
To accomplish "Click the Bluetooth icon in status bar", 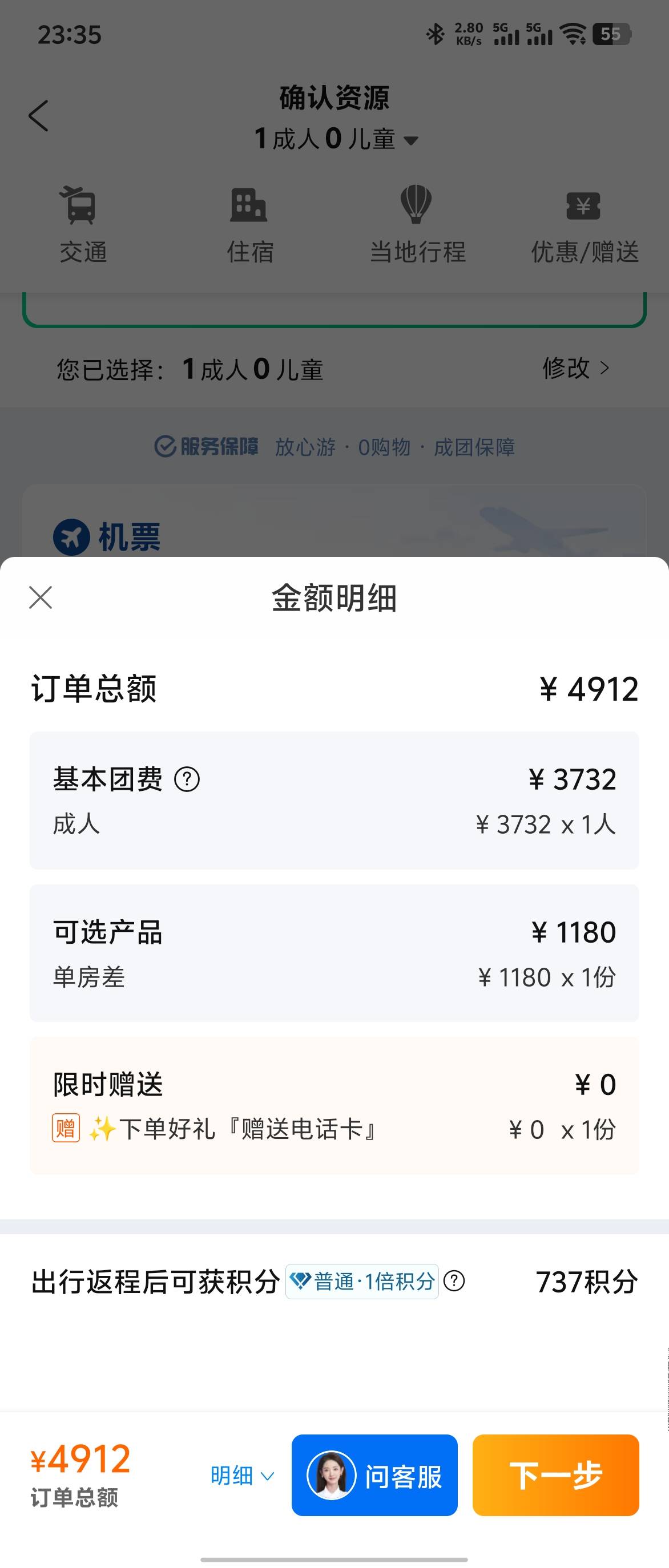I will (x=436, y=35).
